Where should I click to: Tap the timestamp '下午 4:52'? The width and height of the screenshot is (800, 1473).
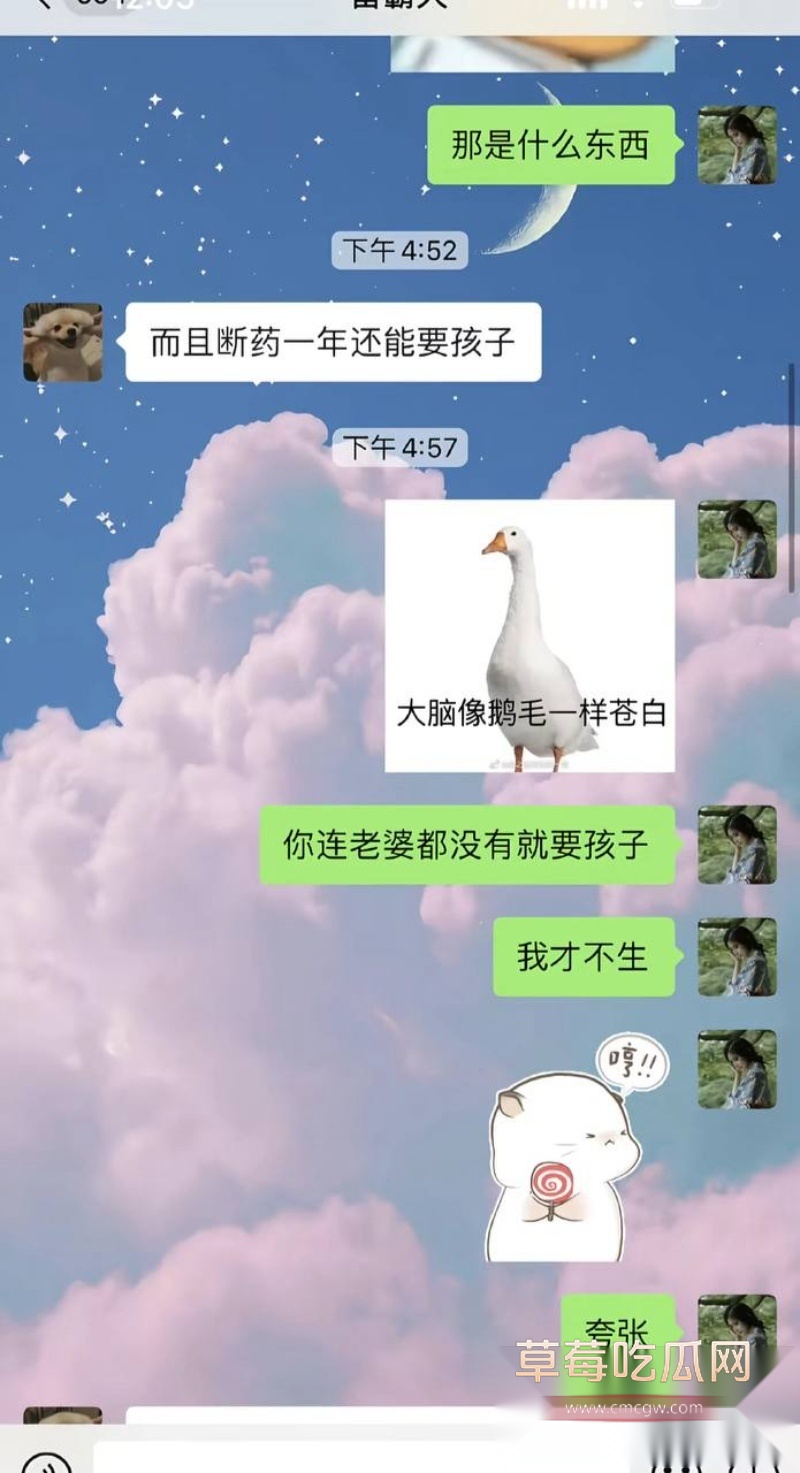click(x=400, y=252)
